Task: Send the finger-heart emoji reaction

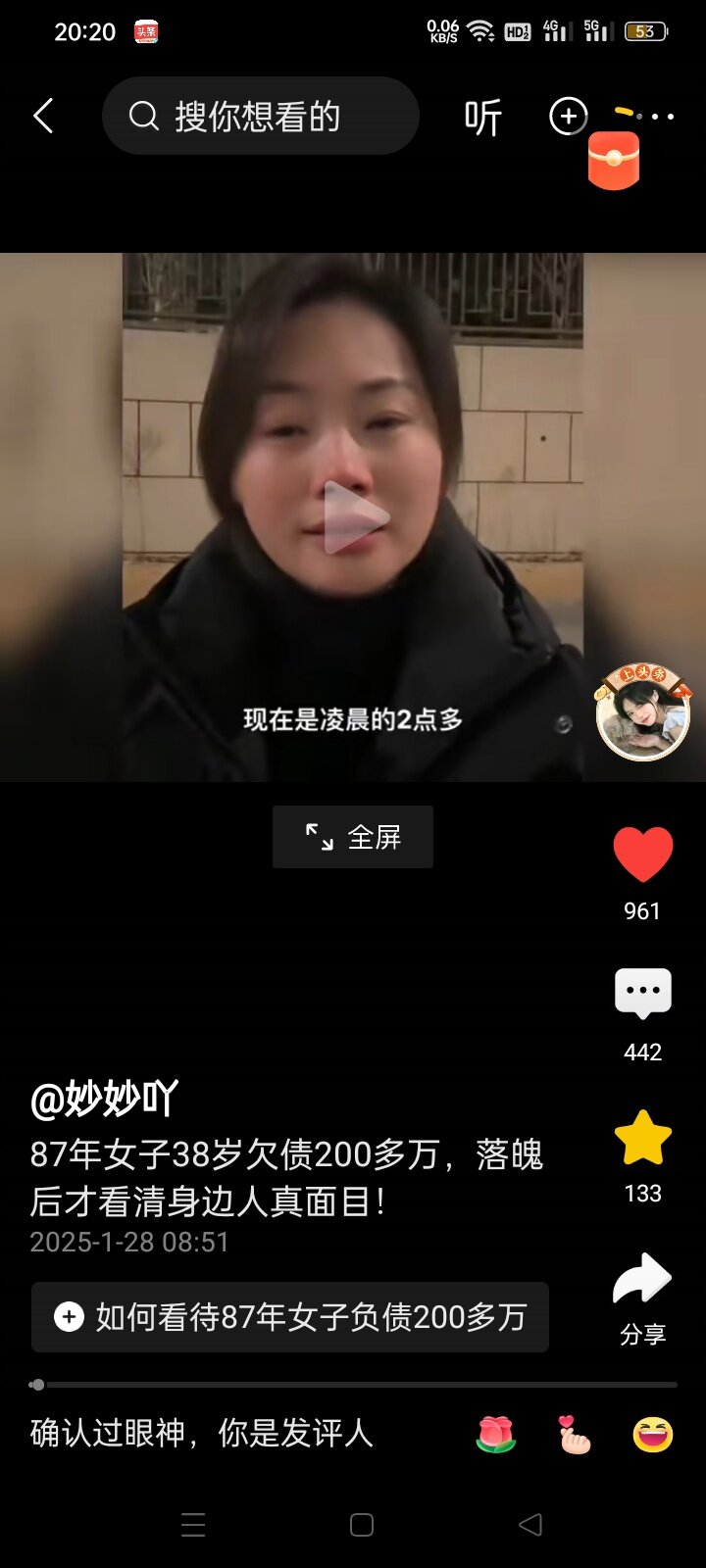Action: click(x=575, y=1435)
